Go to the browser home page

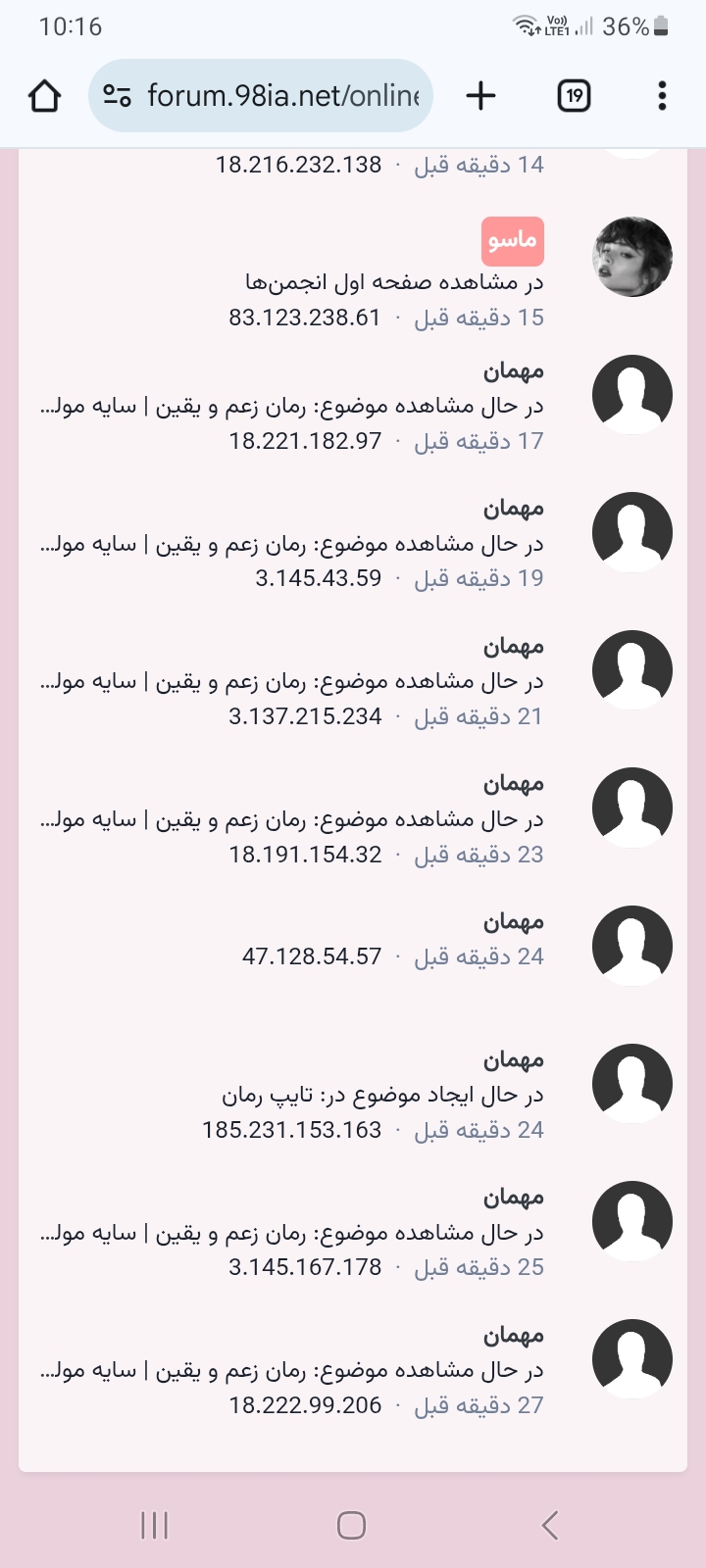(45, 96)
